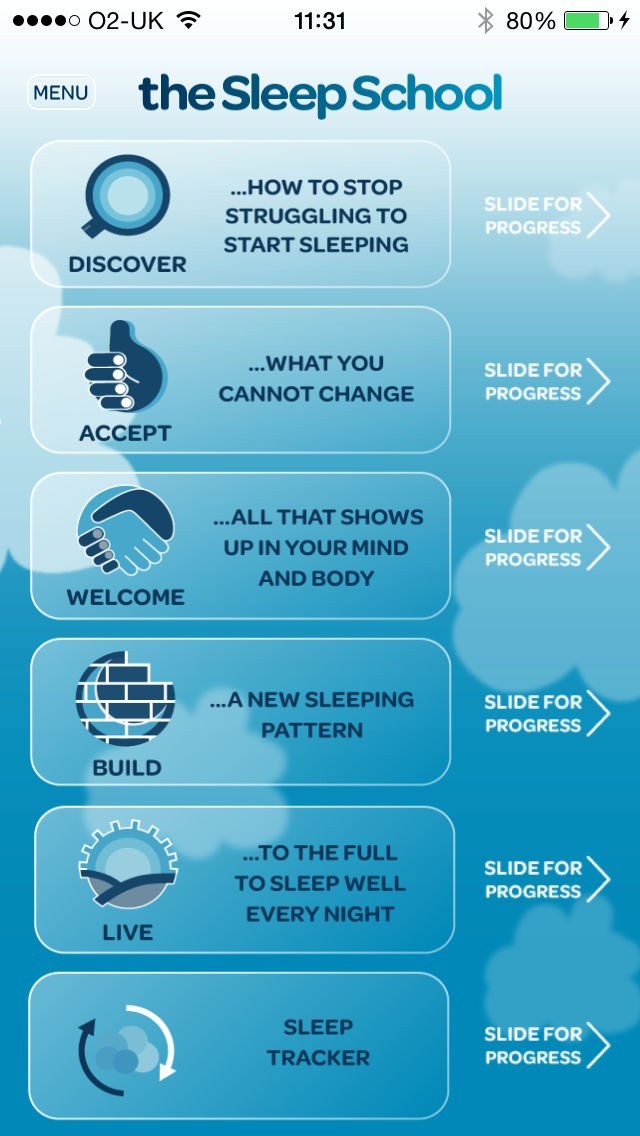
Task: Open the MENU button
Action: point(61,93)
